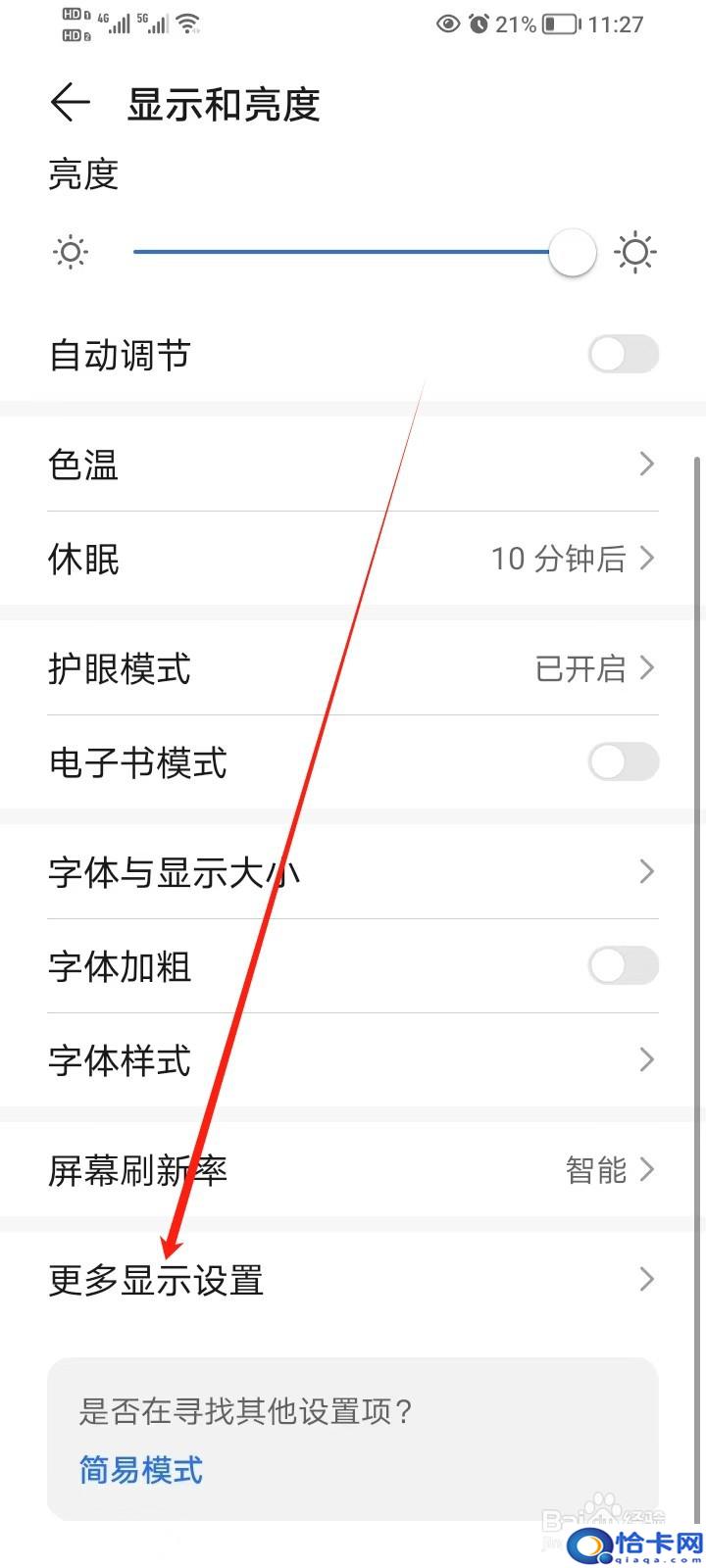Viewport: 706px width, 1568px height.
Task: Open 屏幕刷新率 setting
Action: [353, 1169]
